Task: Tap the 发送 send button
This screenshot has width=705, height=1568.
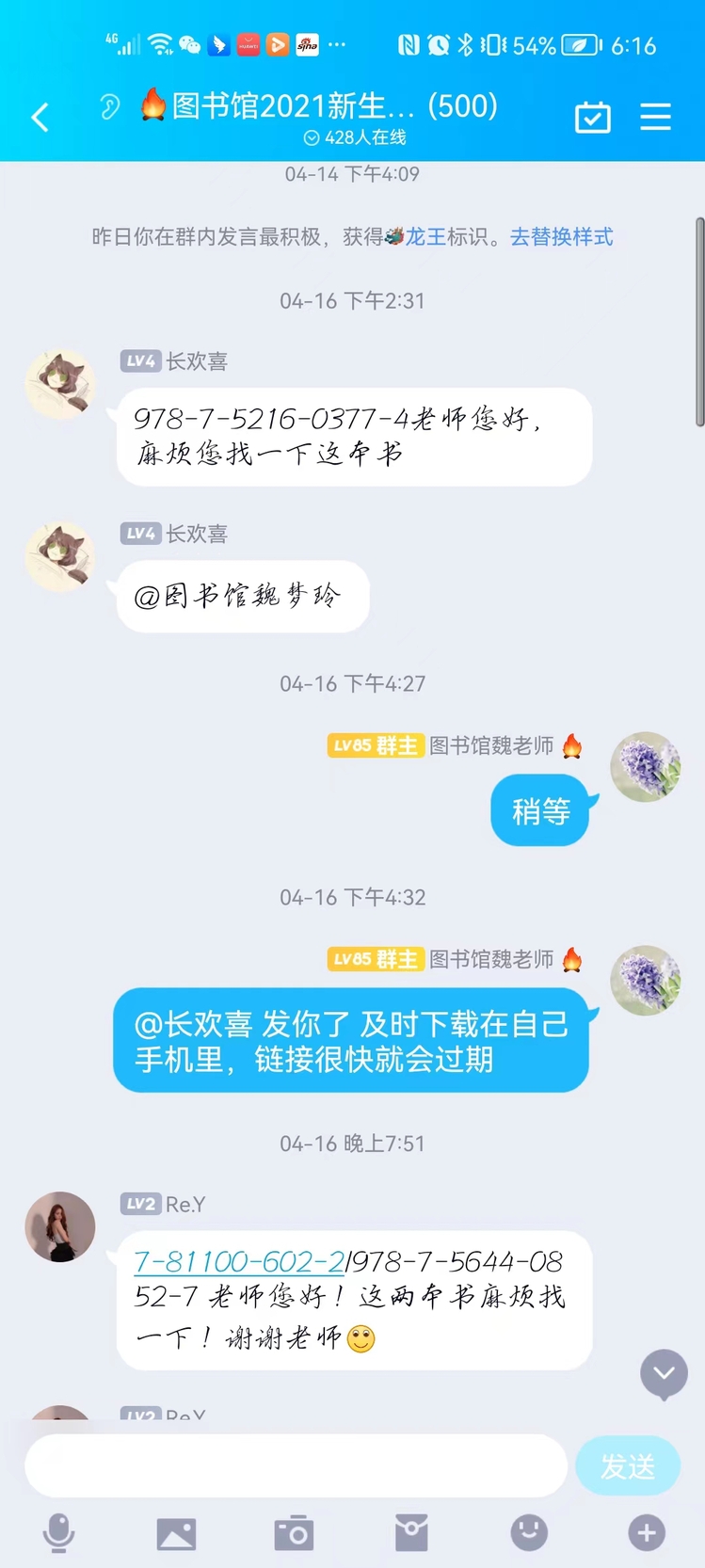Action: coord(627,1465)
